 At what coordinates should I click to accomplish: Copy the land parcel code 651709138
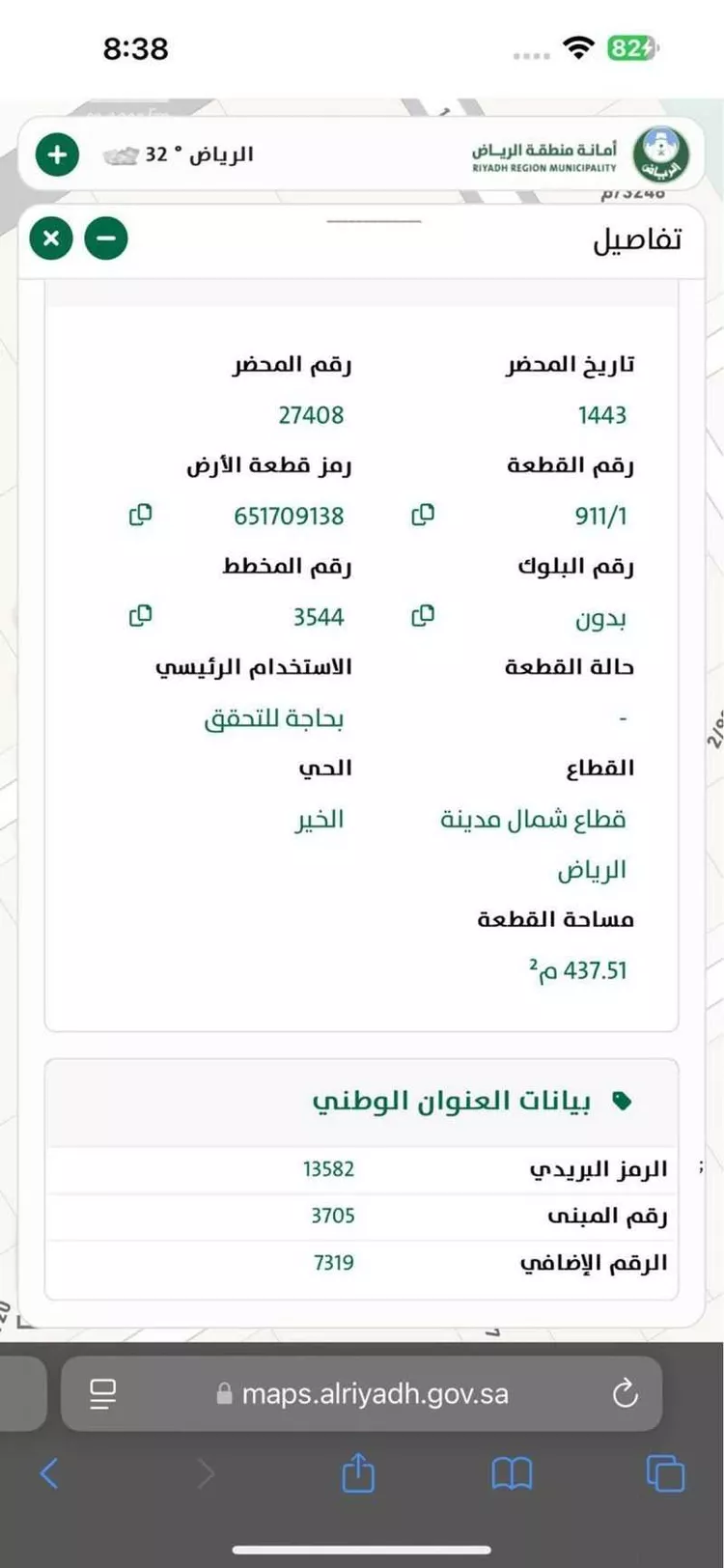pyautogui.click(x=140, y=515)
